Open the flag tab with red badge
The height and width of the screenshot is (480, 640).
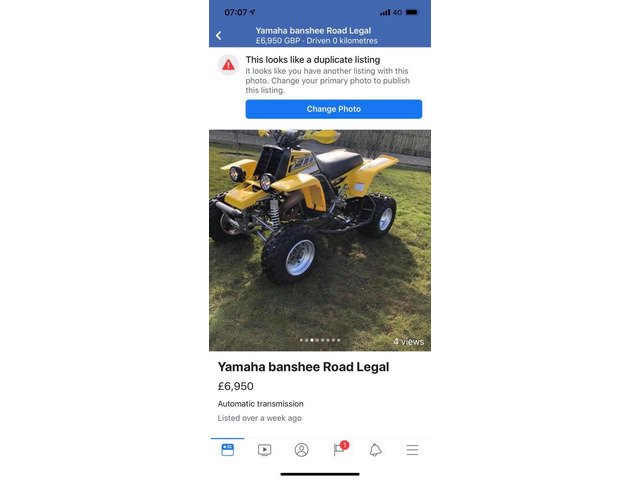(340, 448)
